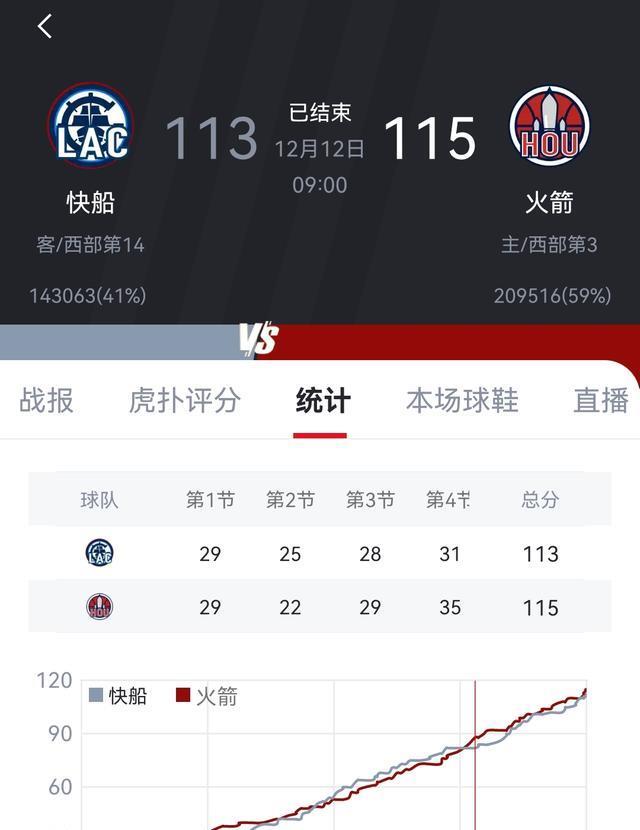Switch to the 战报 tab
Screen dimensions: 640x830
46,401
